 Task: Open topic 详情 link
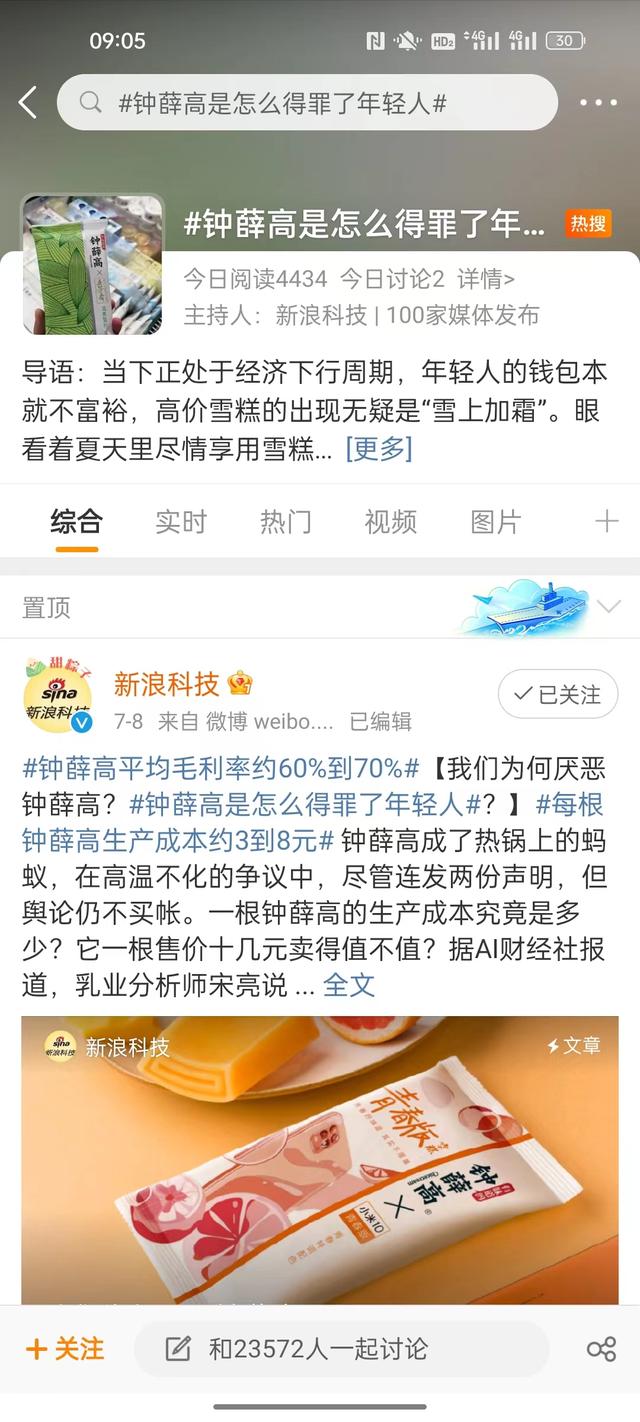[x=487, y=278]
